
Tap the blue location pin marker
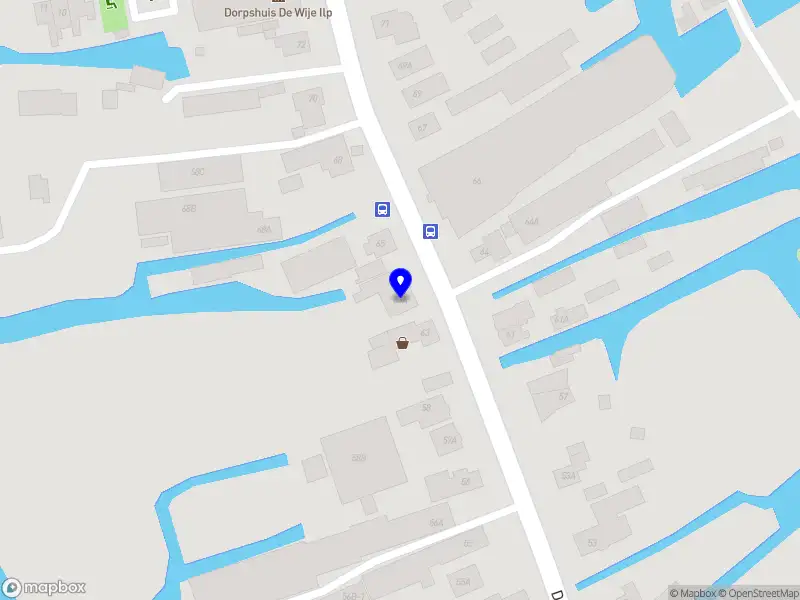(401, 283)
